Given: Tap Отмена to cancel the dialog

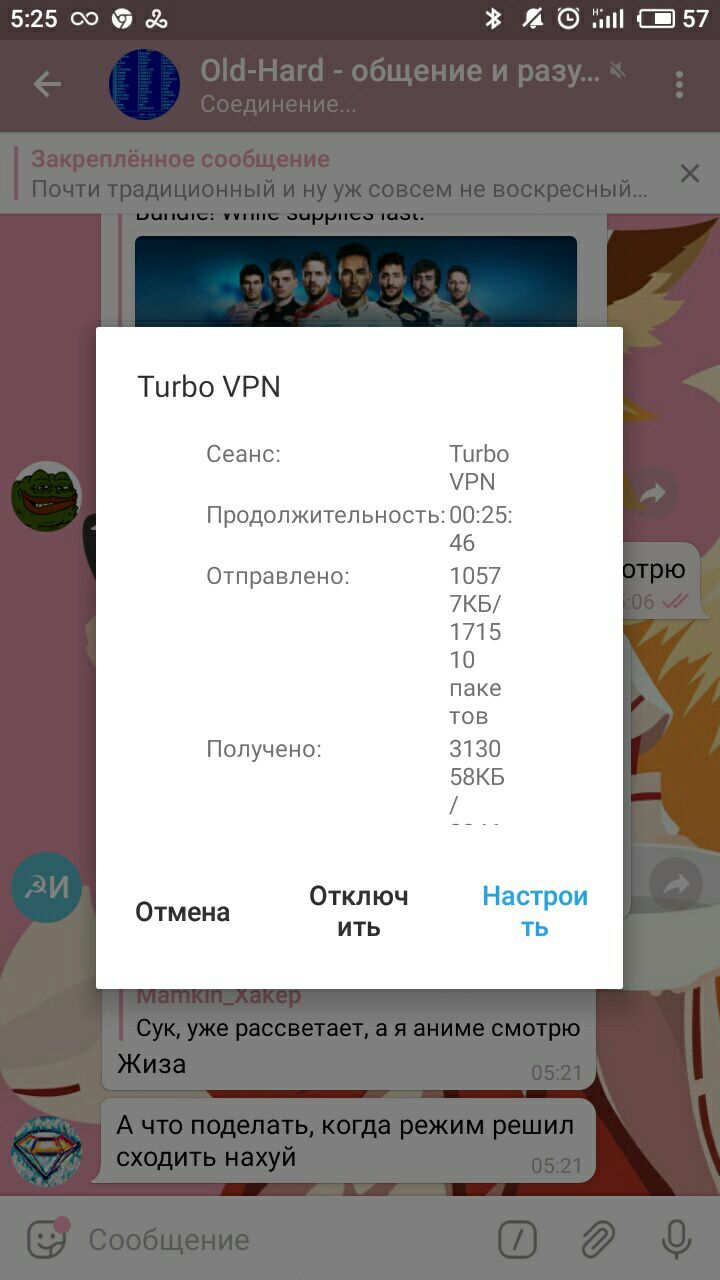Looking at the screenshot, I should tap(183, 912).
